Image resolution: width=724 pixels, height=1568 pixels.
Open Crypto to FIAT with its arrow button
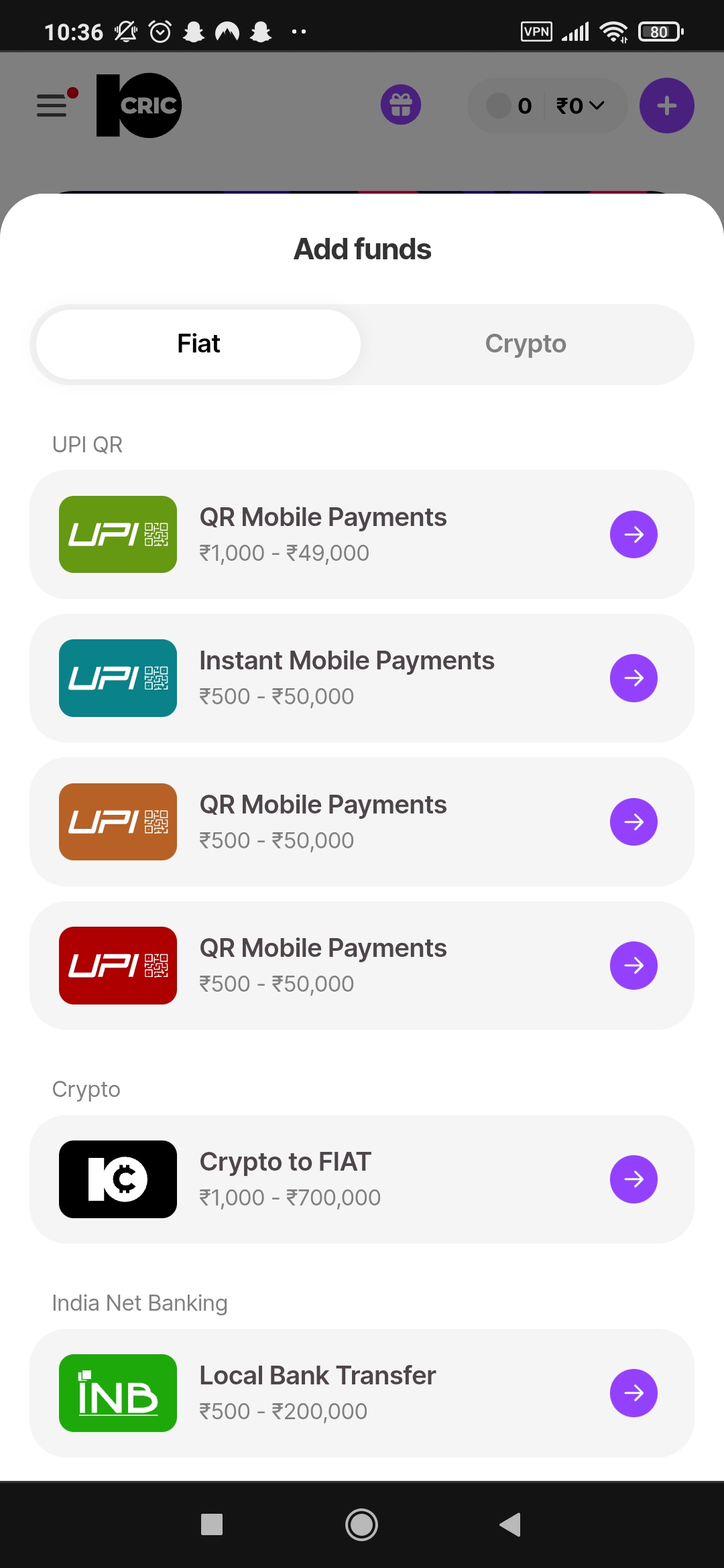click(633, 1179)
